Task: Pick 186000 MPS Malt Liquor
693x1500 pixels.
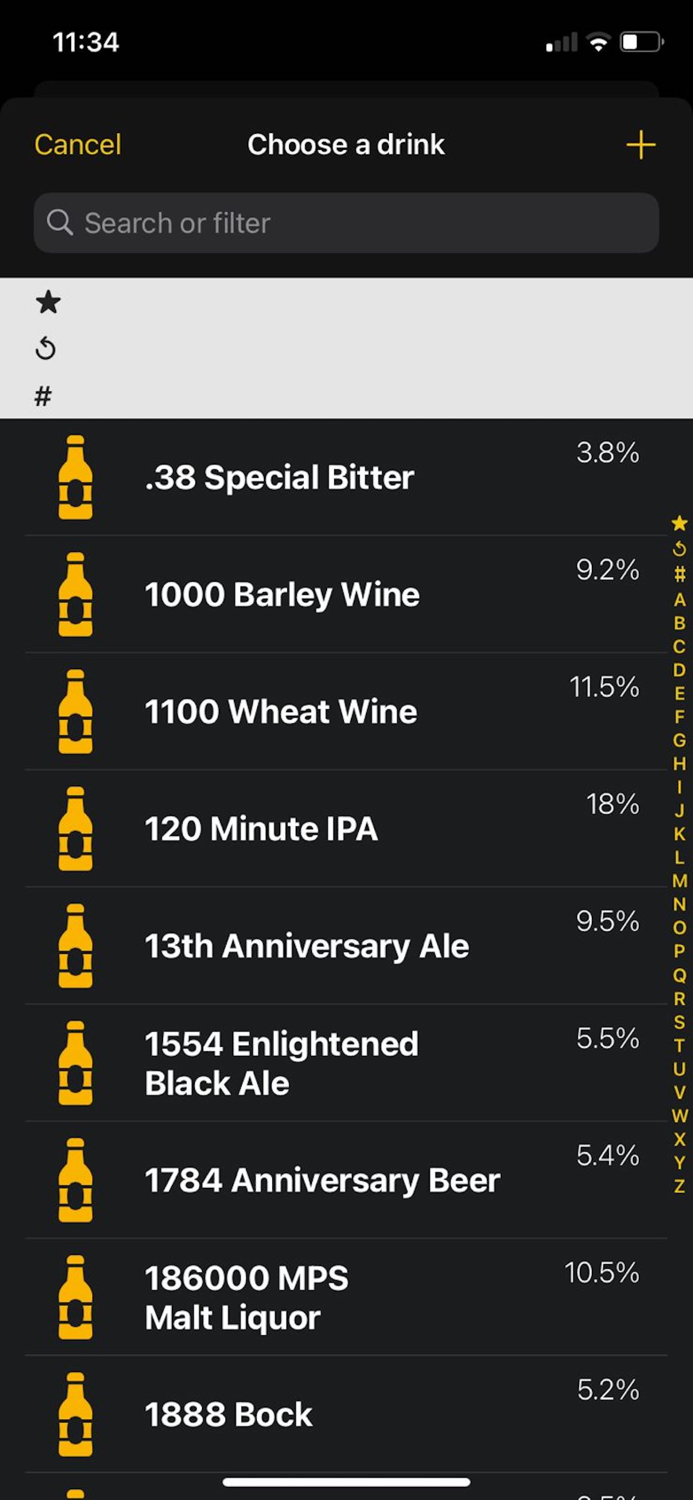Action: [x=346, y=1296]
